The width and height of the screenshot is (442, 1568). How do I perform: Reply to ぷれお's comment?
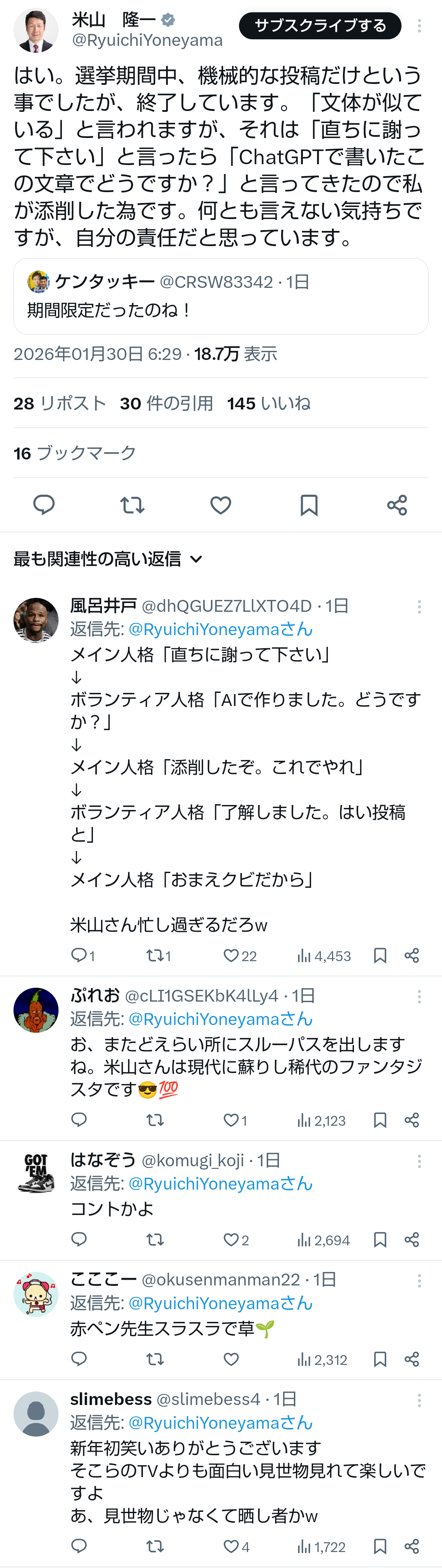click(x=79, y=1120)
